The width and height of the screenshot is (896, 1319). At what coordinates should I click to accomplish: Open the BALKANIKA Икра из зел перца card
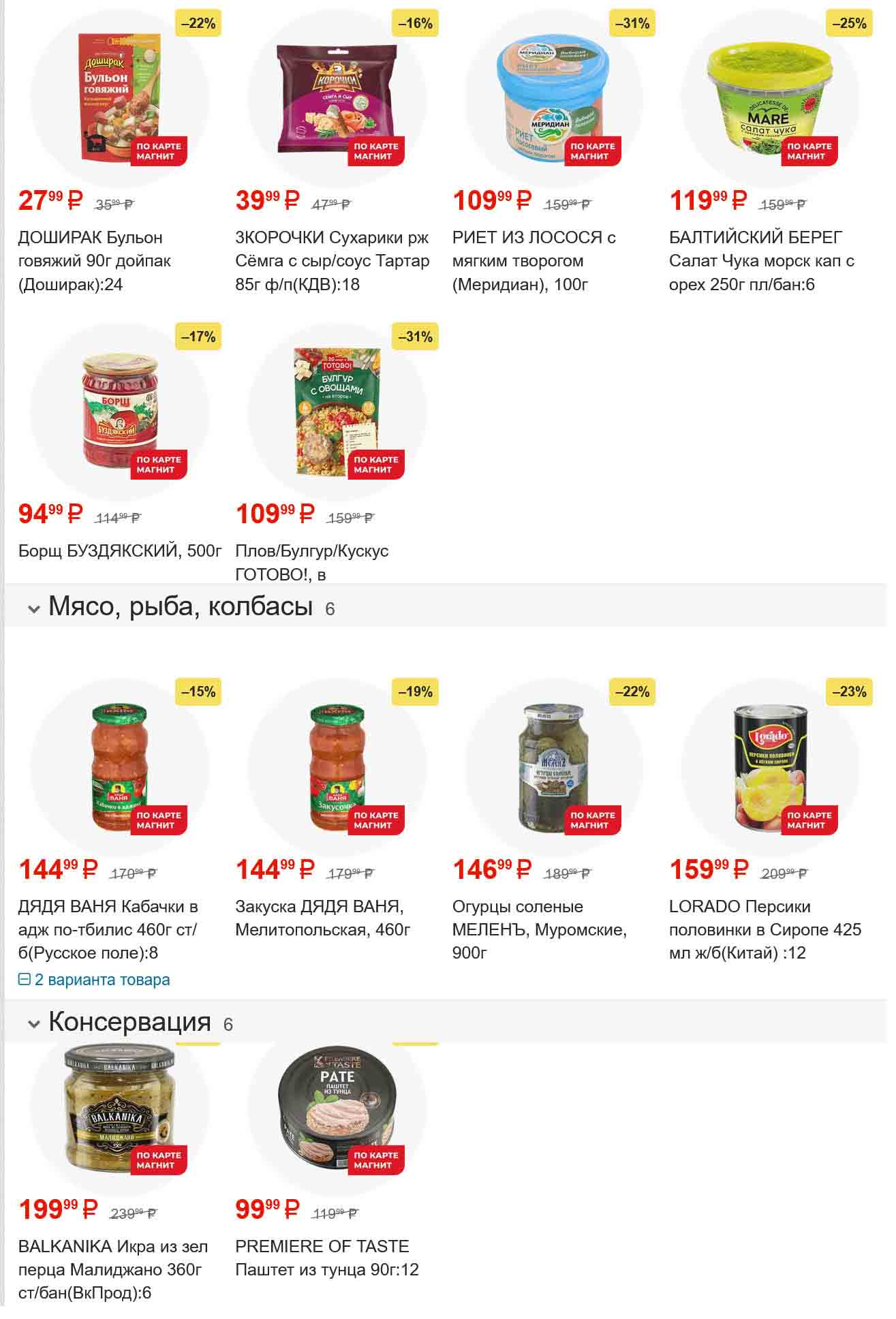coord(119,1107)
